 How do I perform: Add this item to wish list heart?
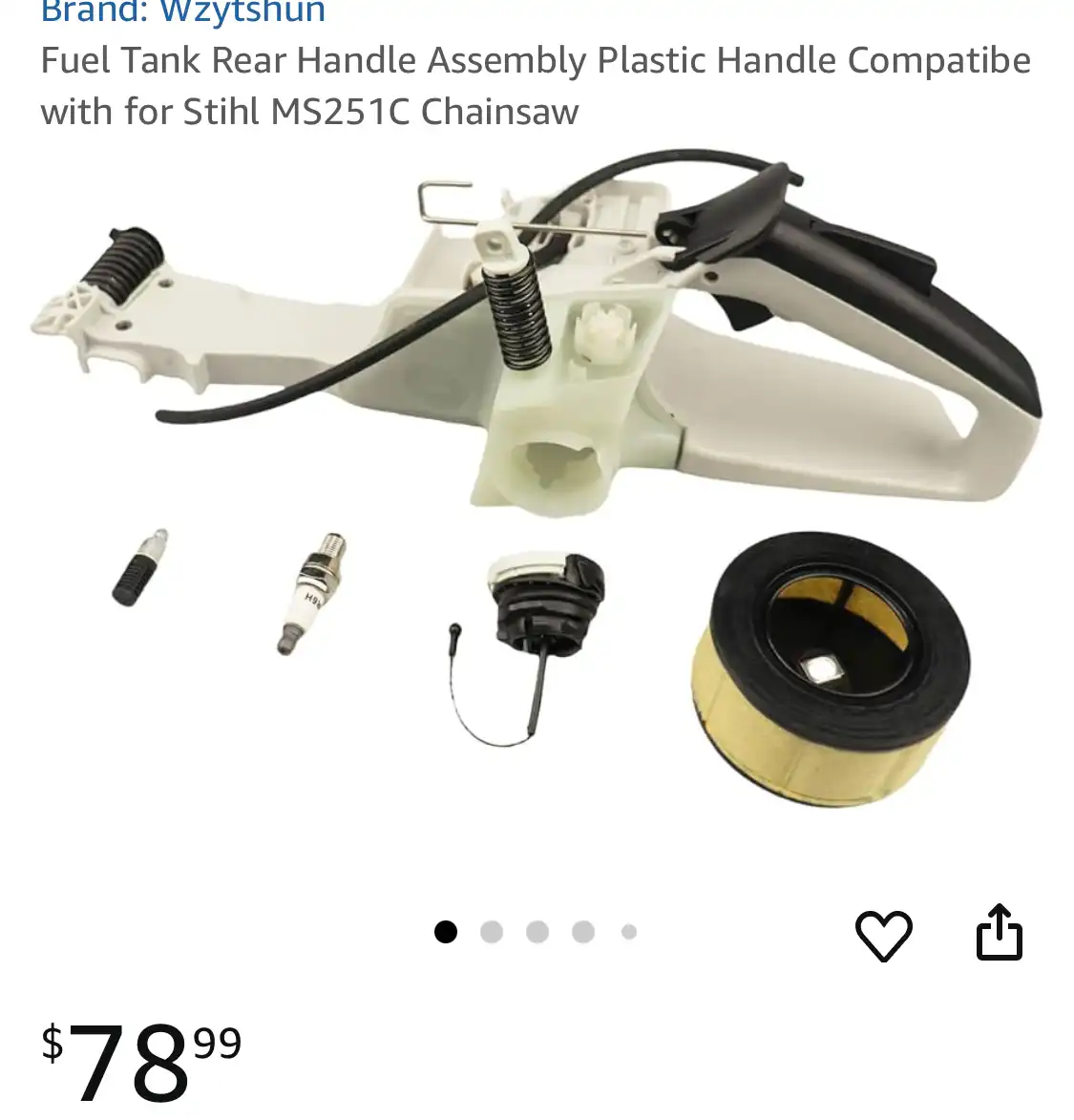883,935
